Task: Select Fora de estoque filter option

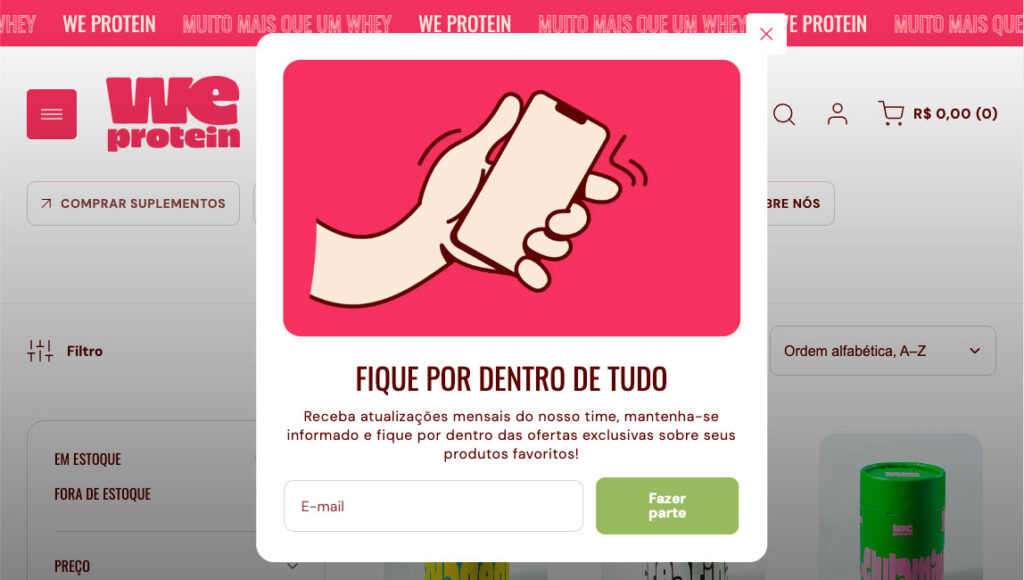Action: pyautogui.click(x=102, y=494)
